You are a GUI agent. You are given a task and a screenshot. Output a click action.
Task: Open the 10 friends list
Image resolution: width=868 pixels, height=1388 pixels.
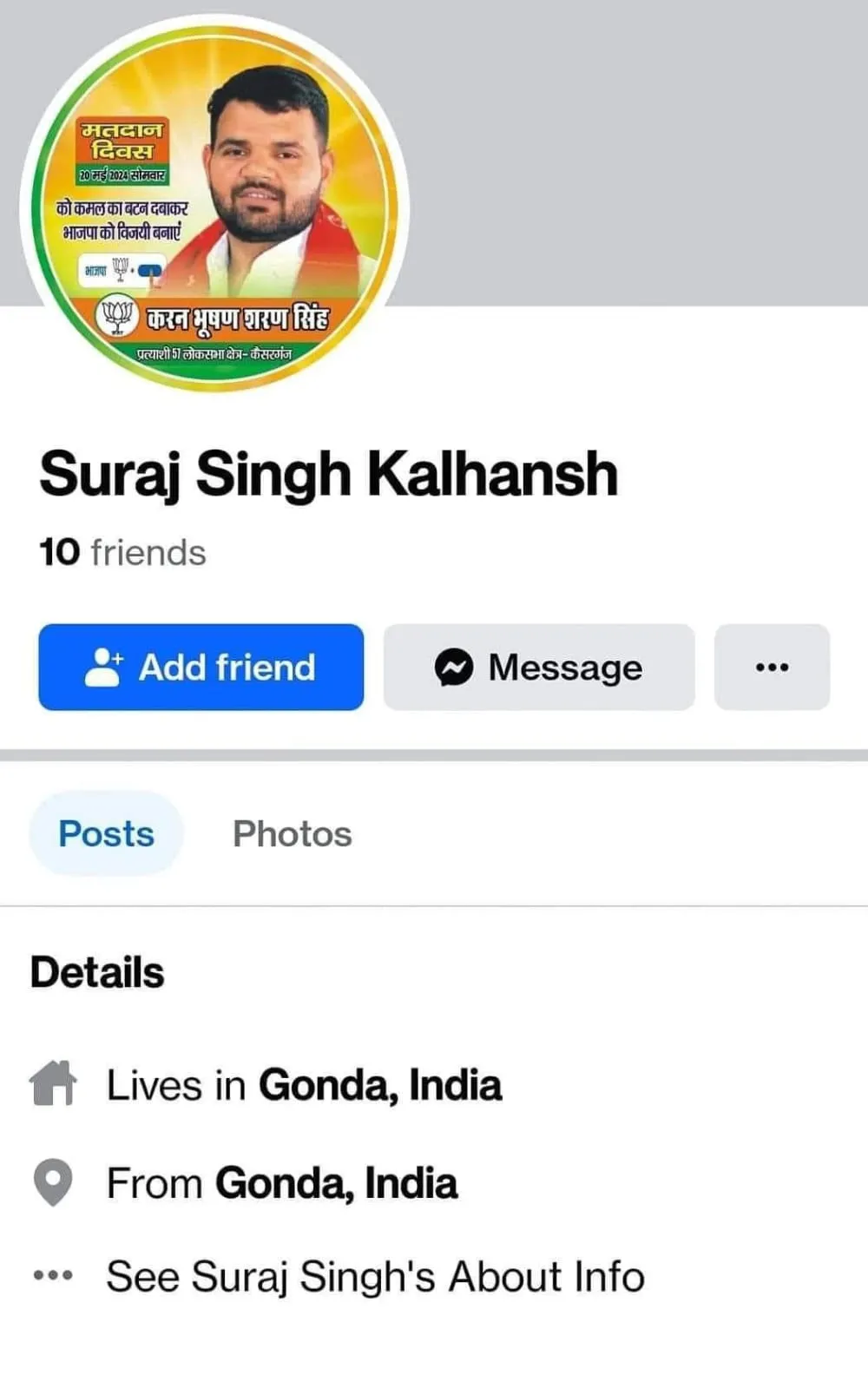[122, 553]
